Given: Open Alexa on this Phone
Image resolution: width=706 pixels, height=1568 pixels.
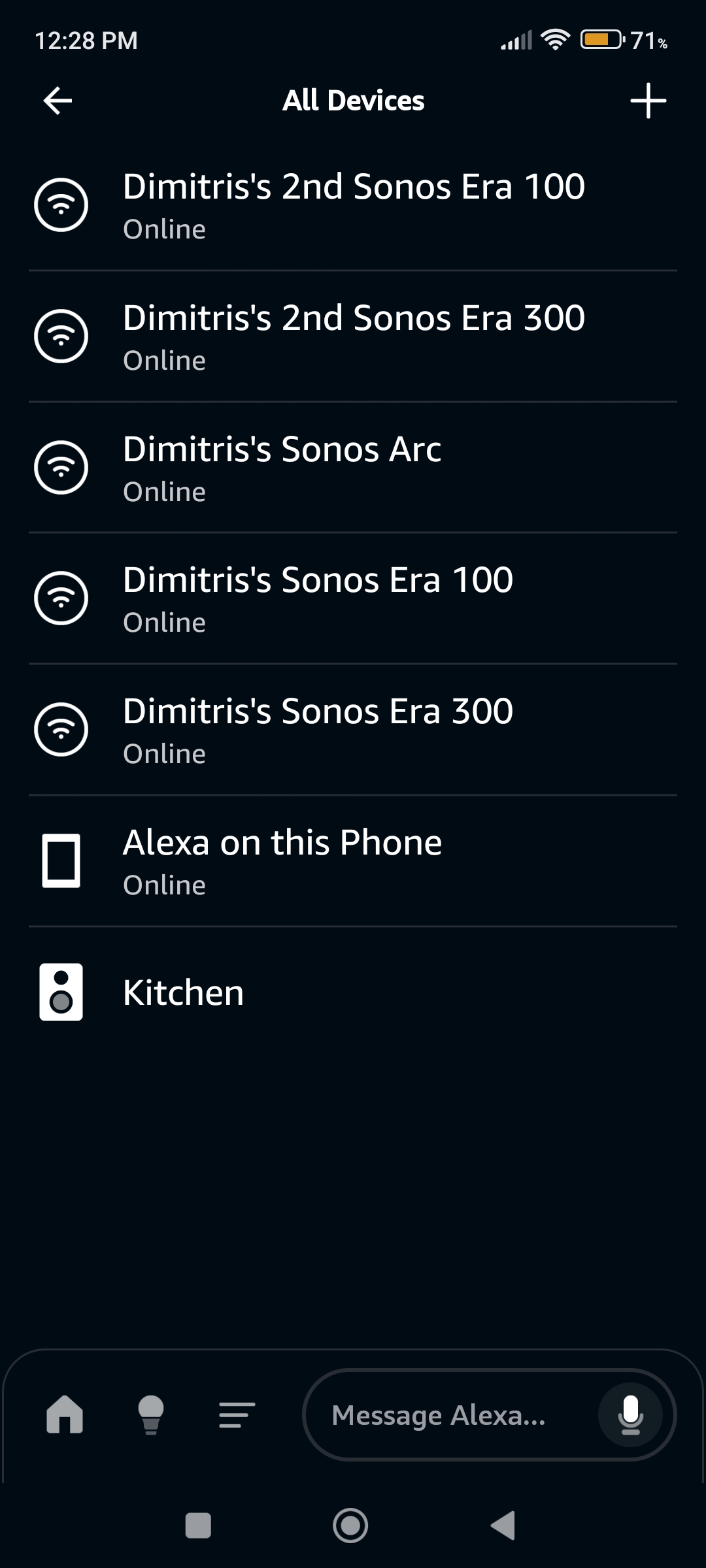Looking at the screenshot, I should click(353, 861).
